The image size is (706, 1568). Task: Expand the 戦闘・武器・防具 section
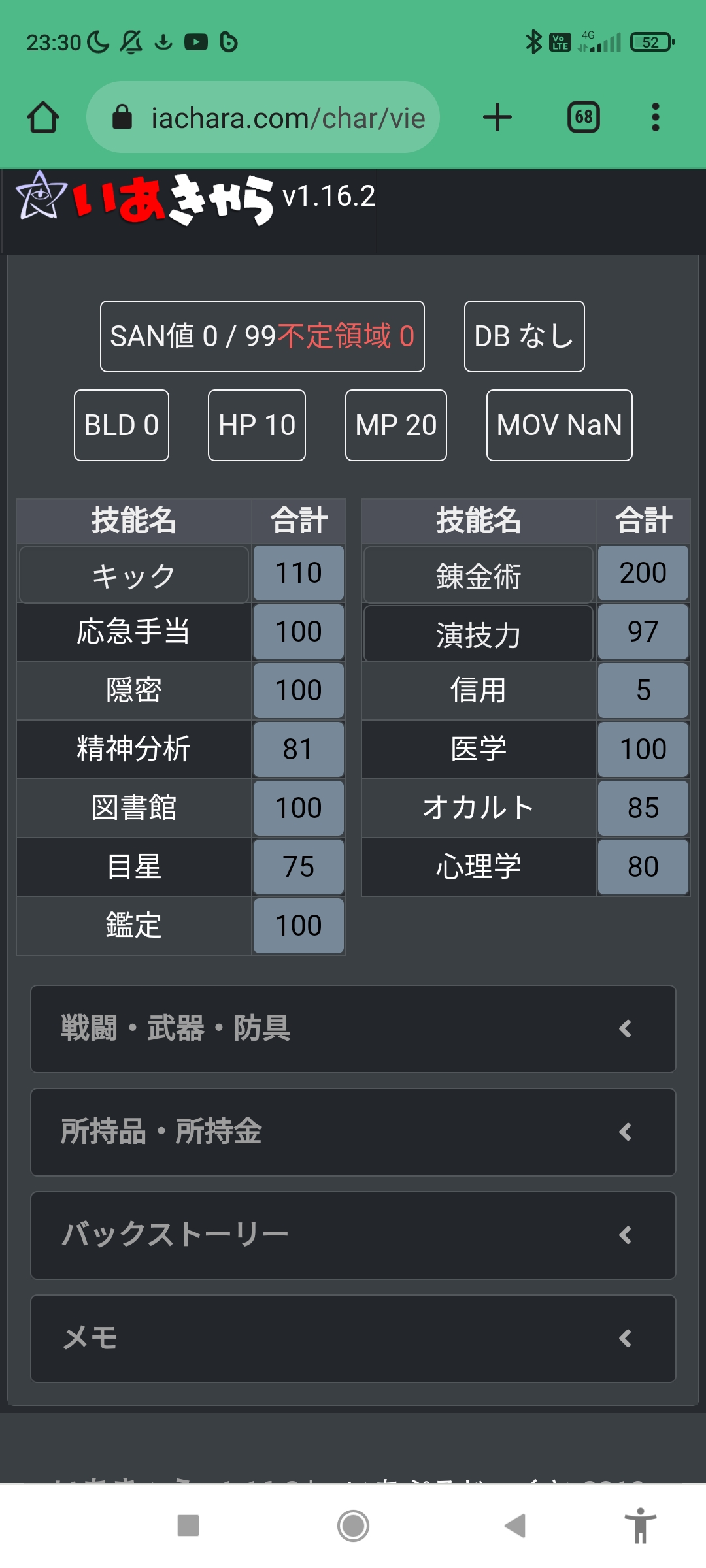[353, 1029]
